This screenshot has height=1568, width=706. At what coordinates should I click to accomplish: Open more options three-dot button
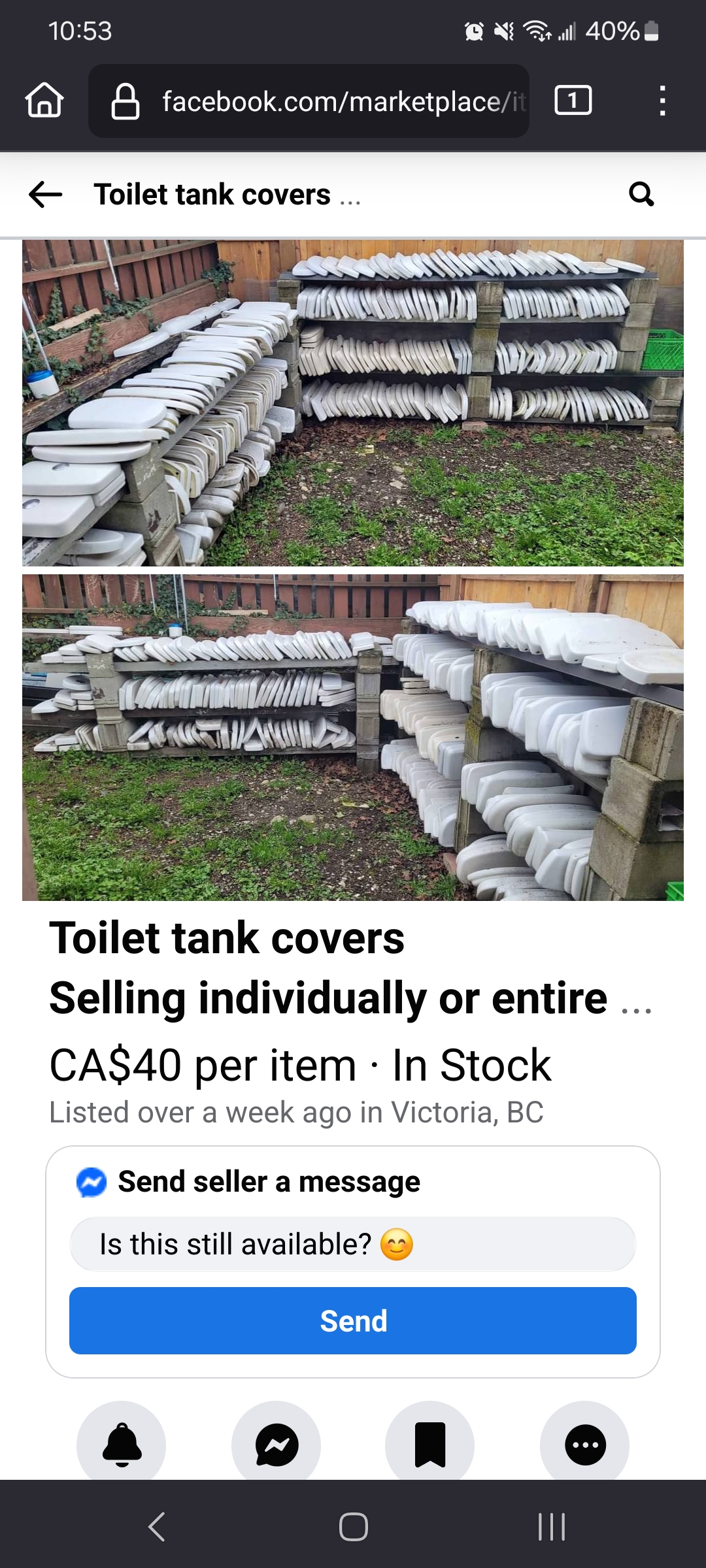pyautogui.click(x=585, y=1444)
